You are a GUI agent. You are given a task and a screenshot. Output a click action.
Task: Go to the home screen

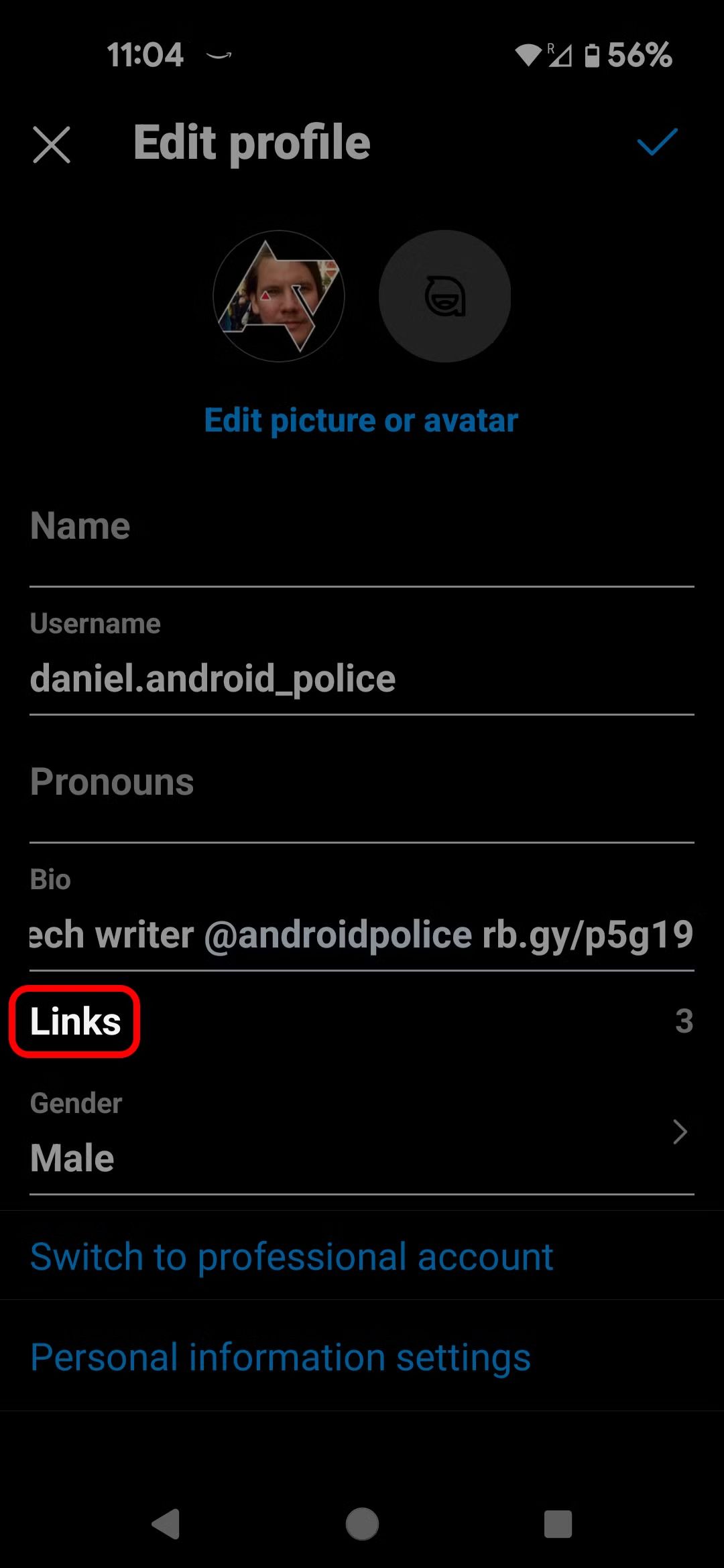pos(362,1524)
